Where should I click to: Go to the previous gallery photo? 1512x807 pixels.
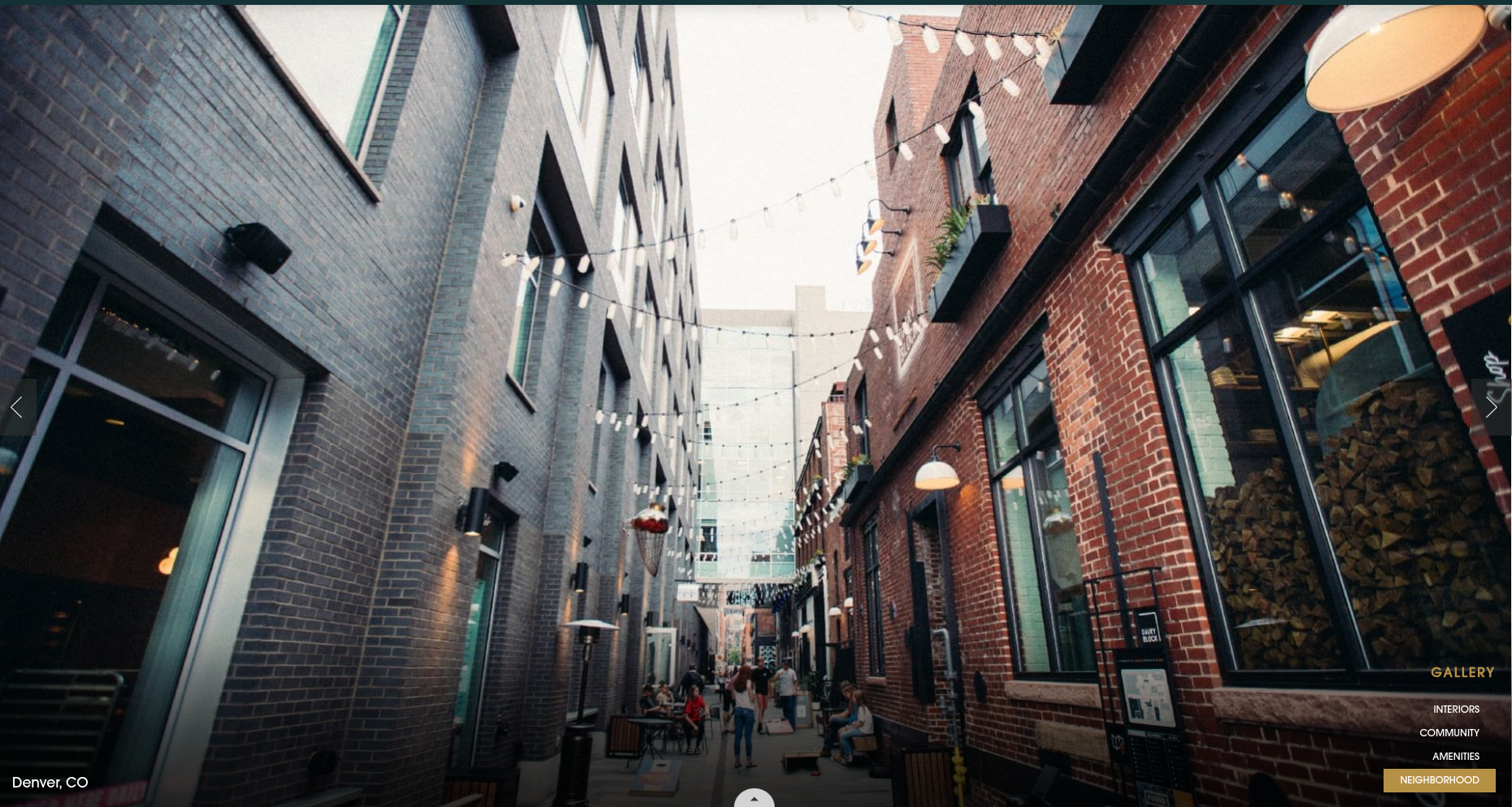tap(17, 406)
